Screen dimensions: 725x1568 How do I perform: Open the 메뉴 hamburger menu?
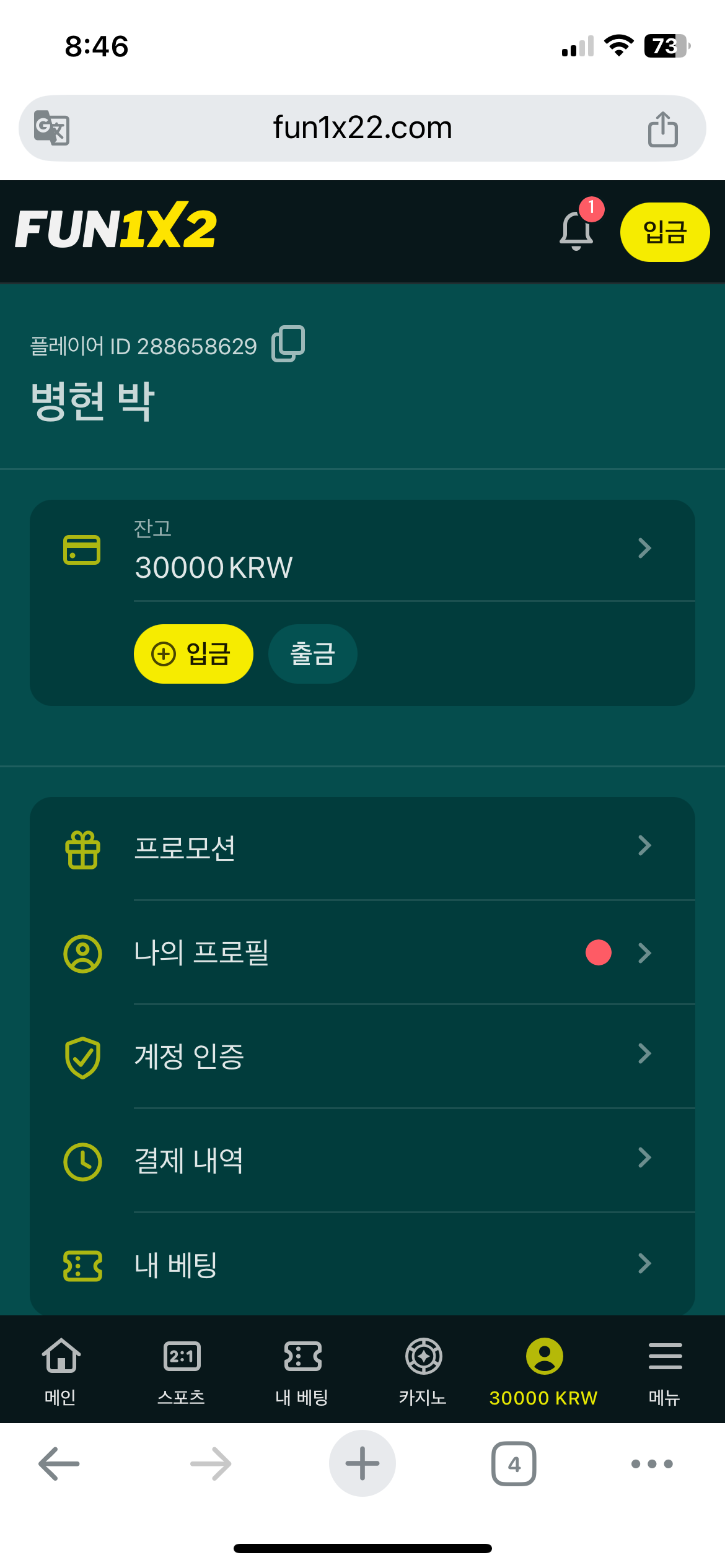click(665, 1370)
